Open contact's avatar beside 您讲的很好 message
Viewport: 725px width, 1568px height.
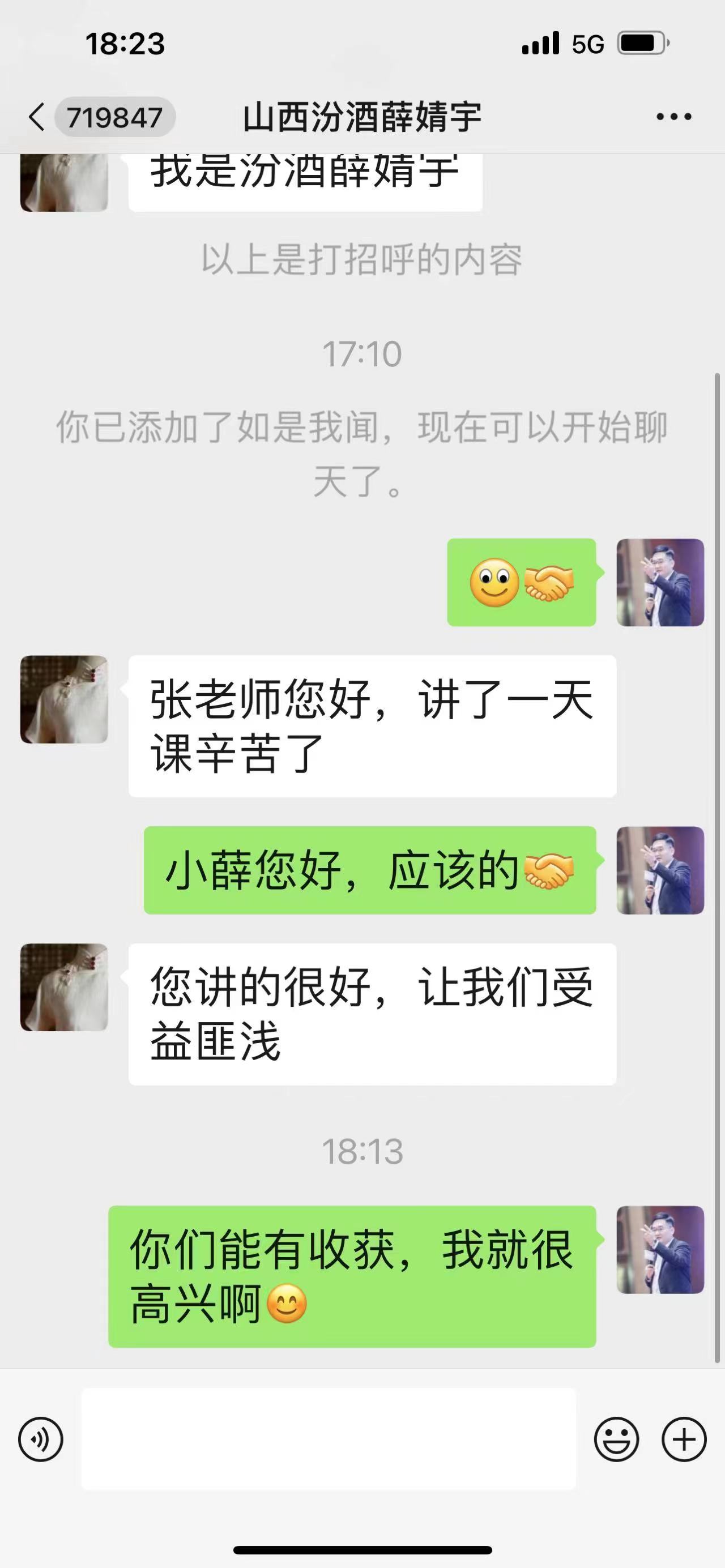pyautogui.click(x=64, y=988)
